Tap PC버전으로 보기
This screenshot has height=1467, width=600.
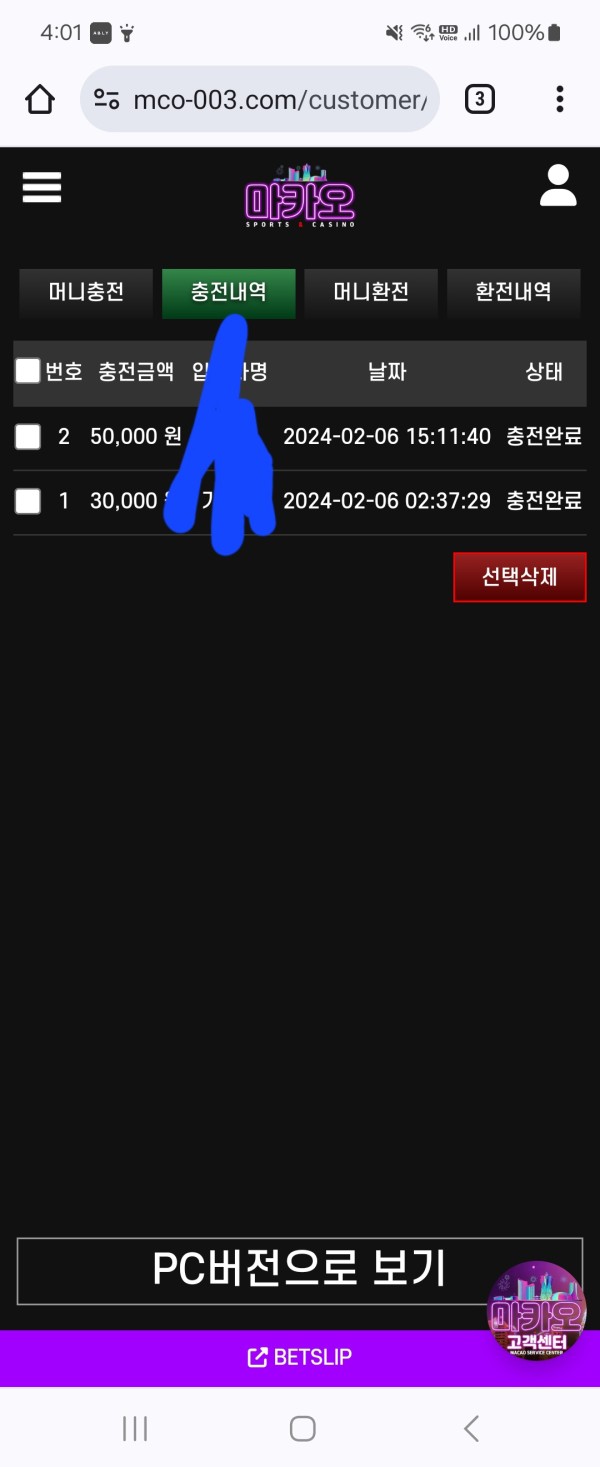299,1270
